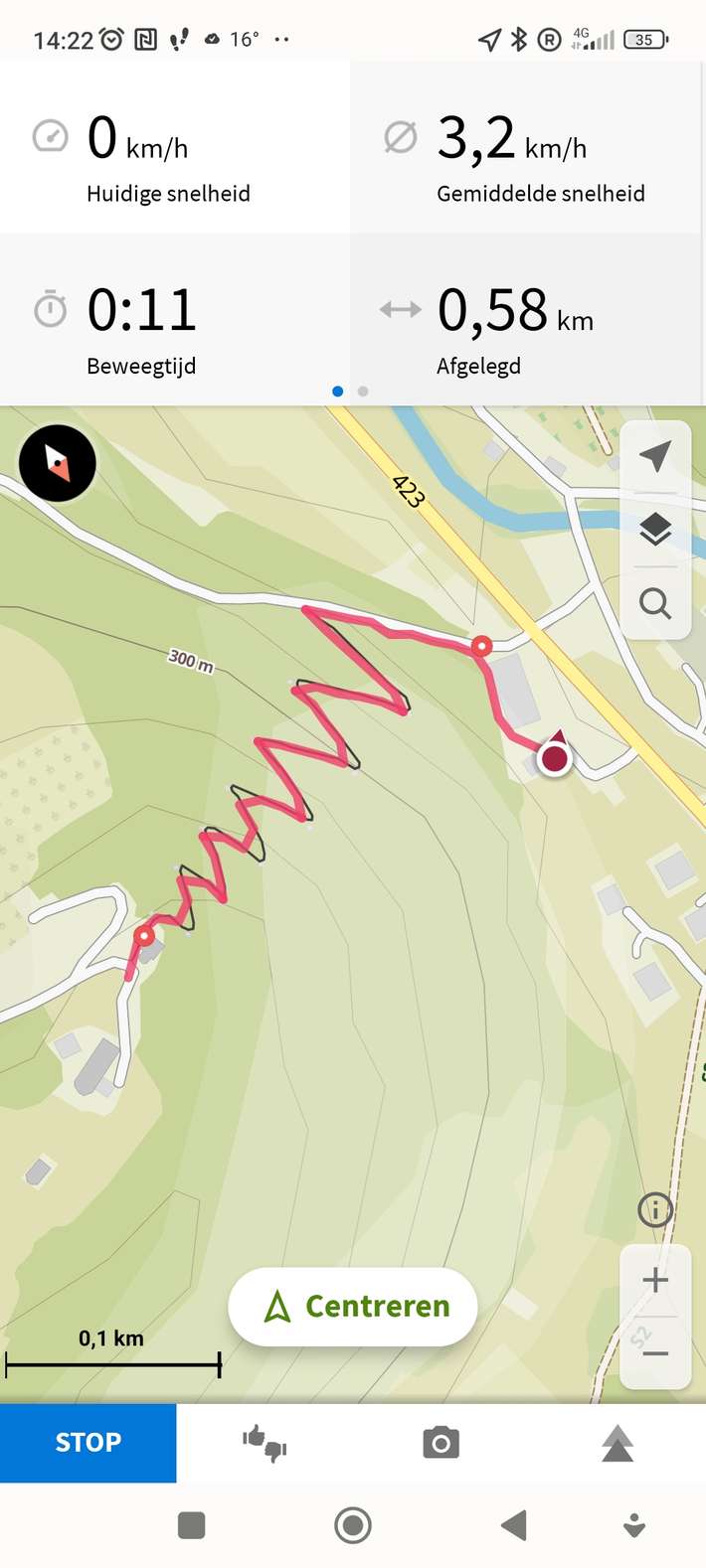Go back using the system back button
Image resolution: width=706 pixels, height=1568 pixels.
coord(514,1525)
